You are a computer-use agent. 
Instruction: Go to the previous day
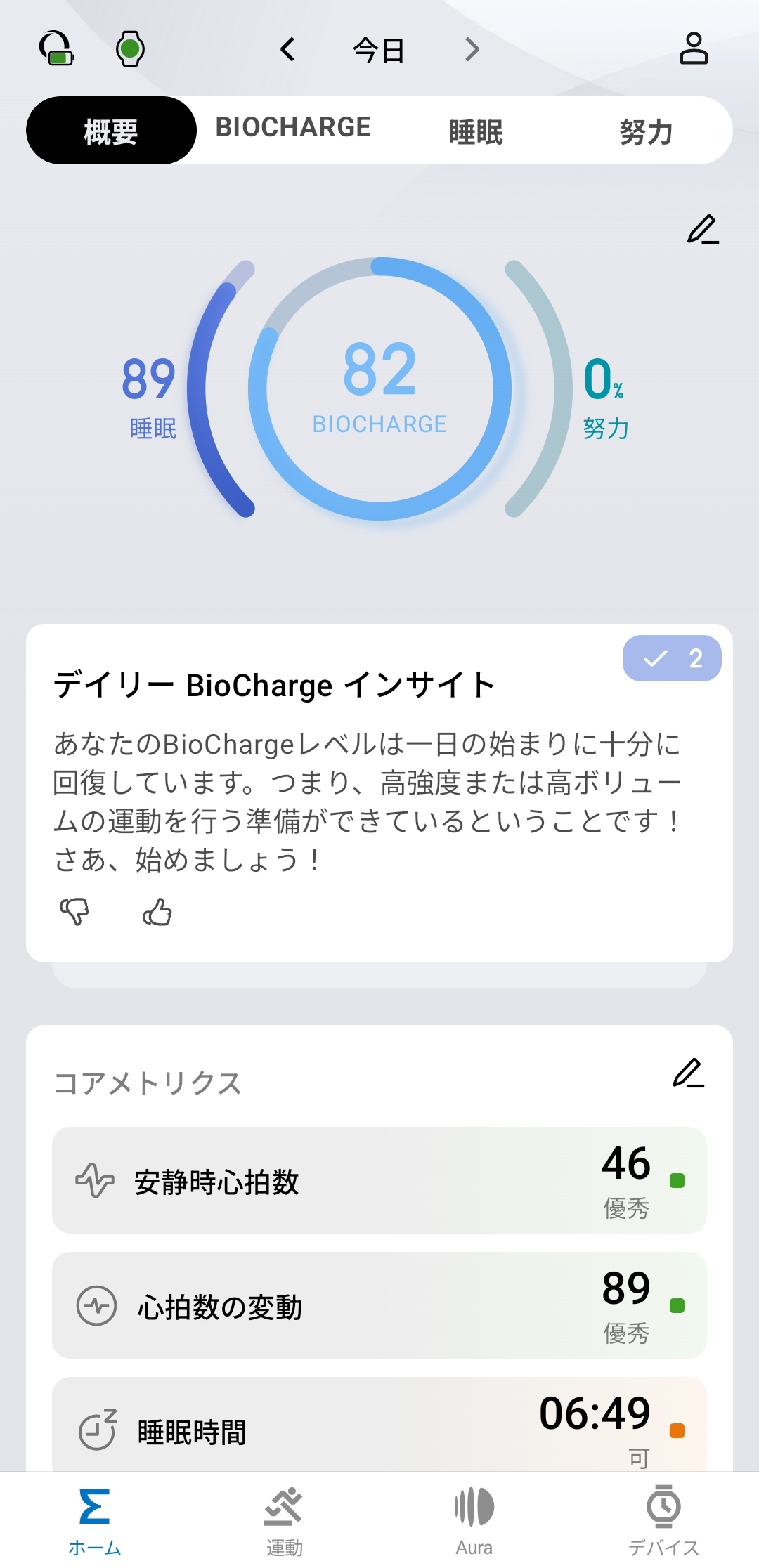click(287, 49)
